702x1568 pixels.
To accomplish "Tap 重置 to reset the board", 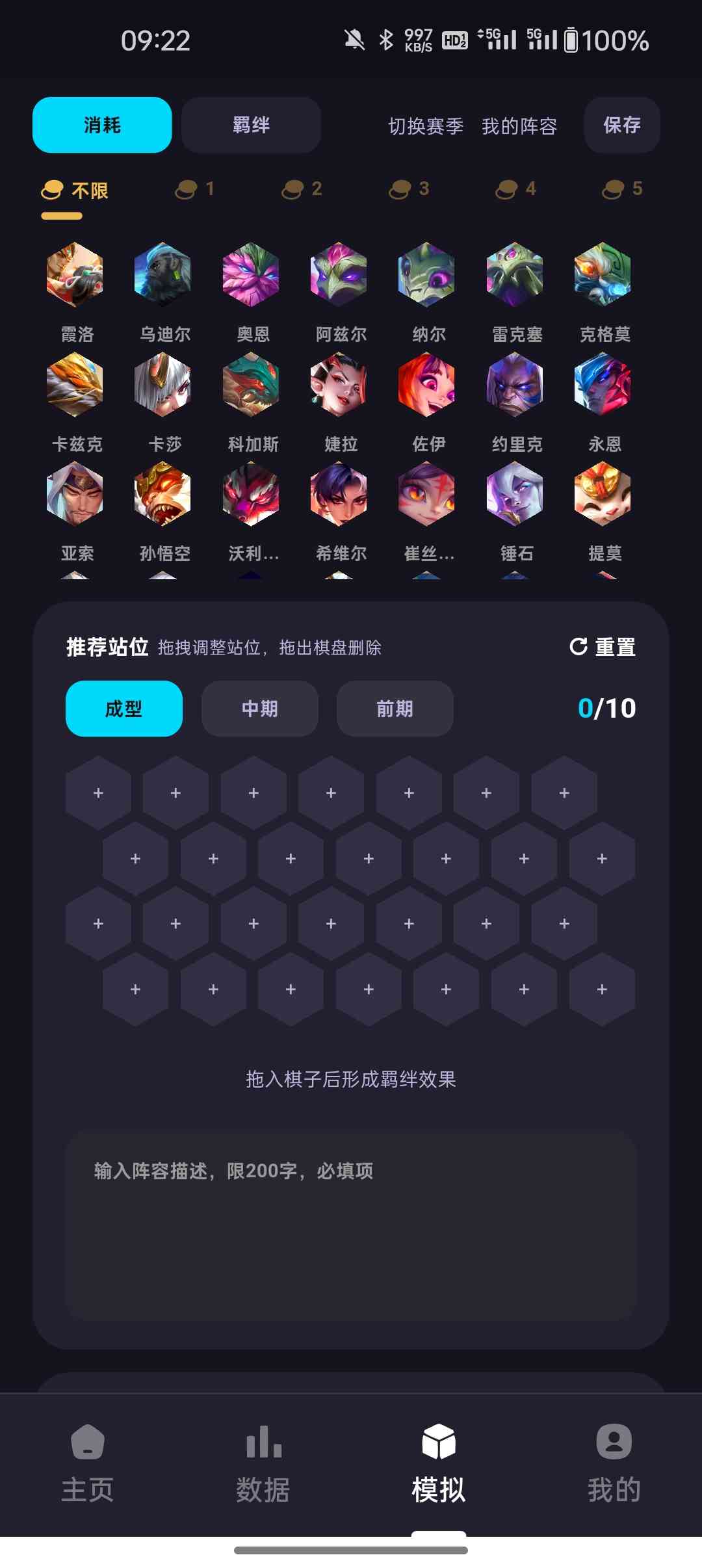I will [x=603, y=647].
